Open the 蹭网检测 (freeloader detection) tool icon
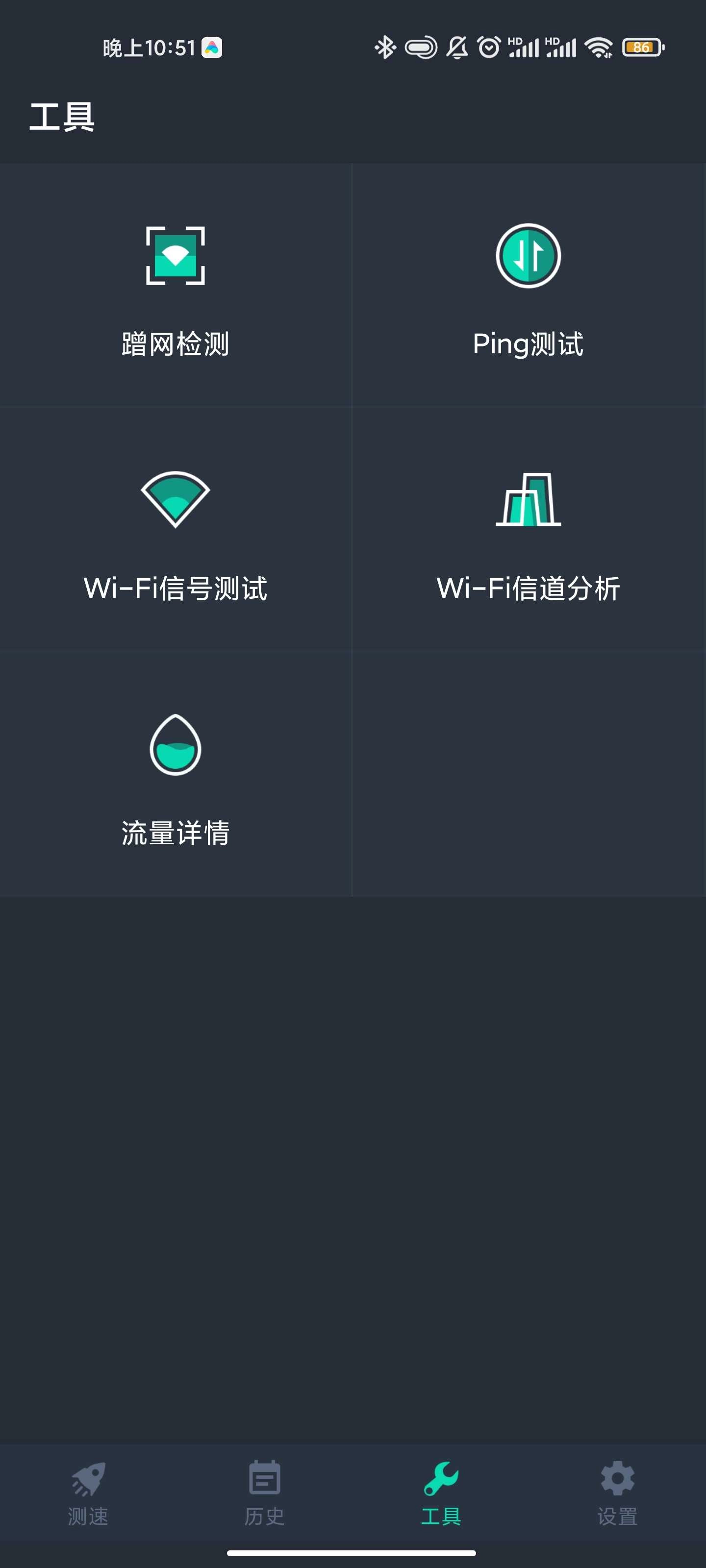This screenshot has height=1568, width=706. (x=175, y=256)
